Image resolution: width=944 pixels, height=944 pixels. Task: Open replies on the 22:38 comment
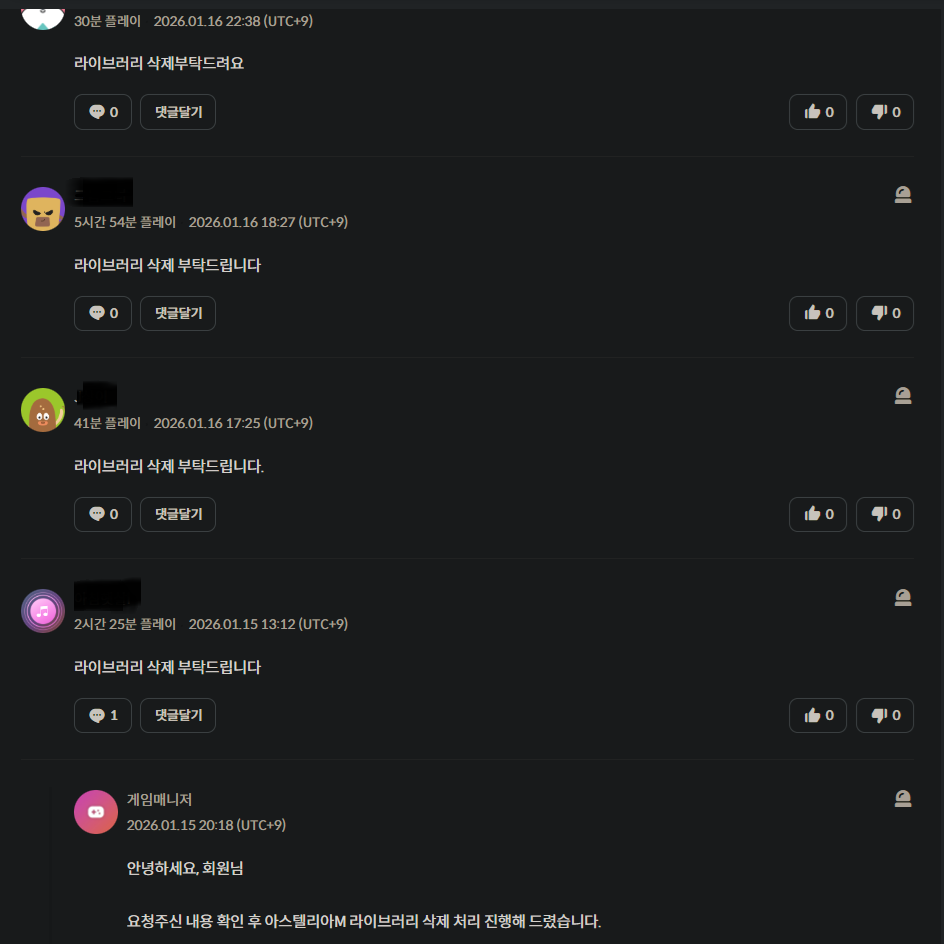click(103, 112)
